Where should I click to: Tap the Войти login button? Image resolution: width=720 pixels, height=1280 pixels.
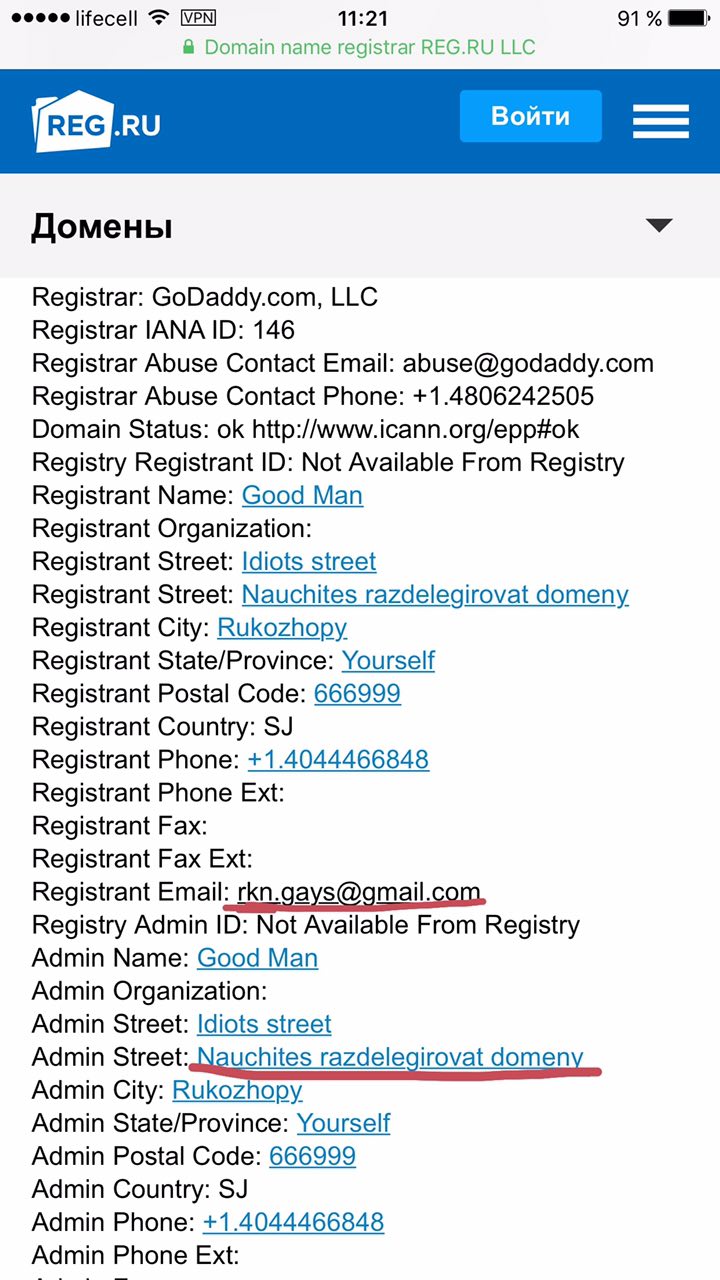[531, 116]
